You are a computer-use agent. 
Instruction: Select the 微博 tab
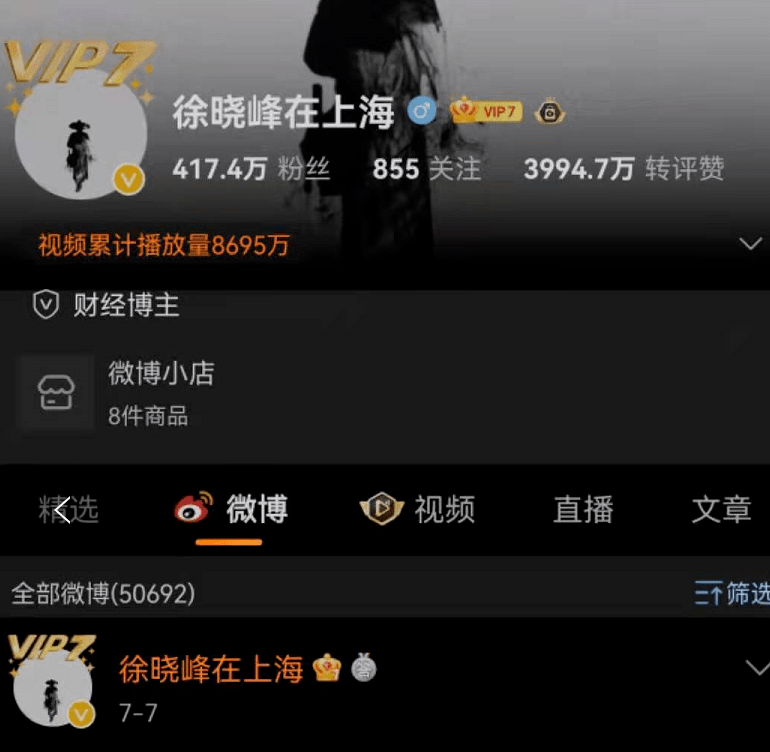point(232,509)
